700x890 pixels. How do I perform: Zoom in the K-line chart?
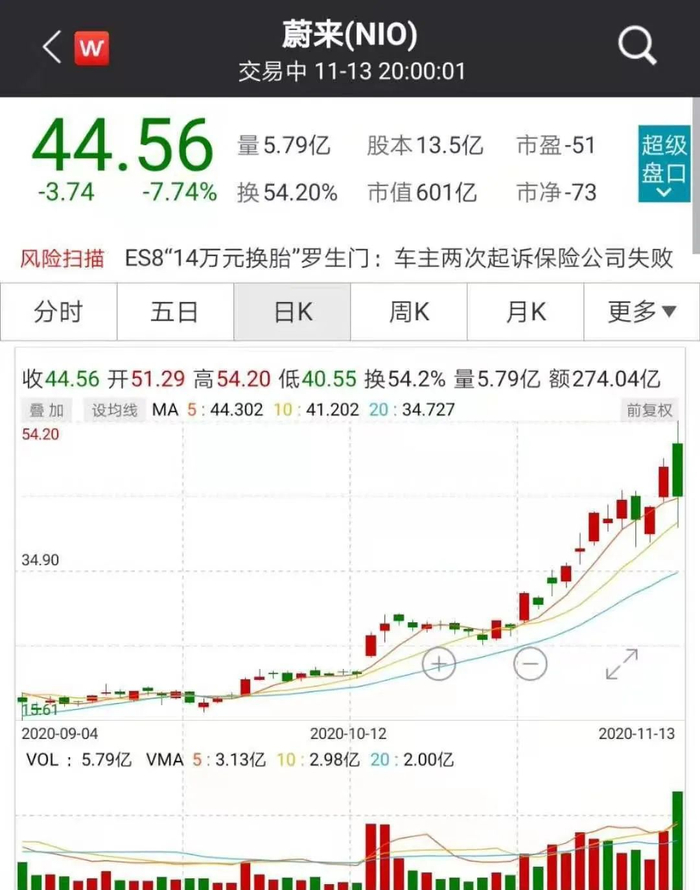(439, 663)
